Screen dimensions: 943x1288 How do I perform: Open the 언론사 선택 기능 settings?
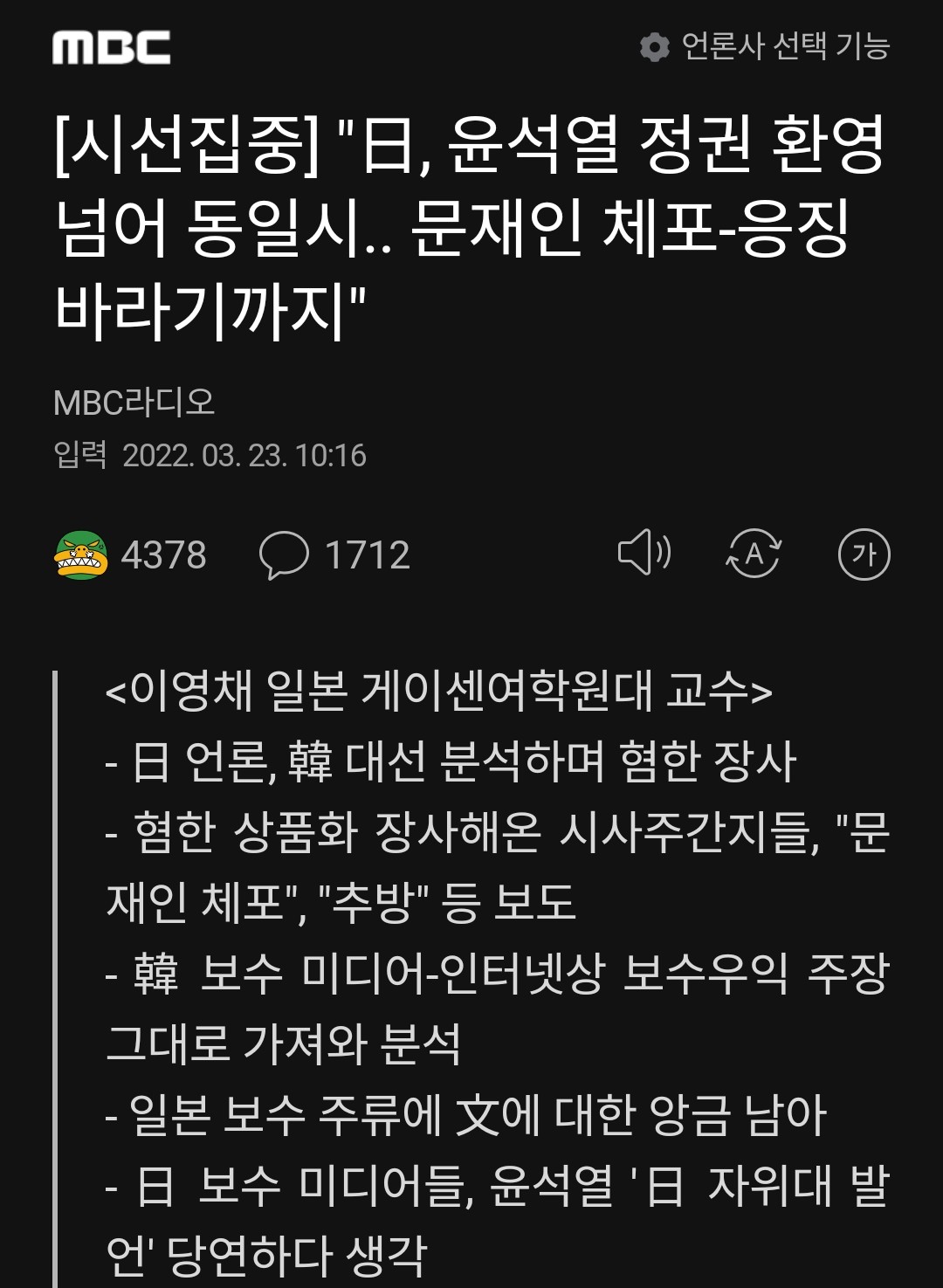pyautogui.click(x=765, y=46)
